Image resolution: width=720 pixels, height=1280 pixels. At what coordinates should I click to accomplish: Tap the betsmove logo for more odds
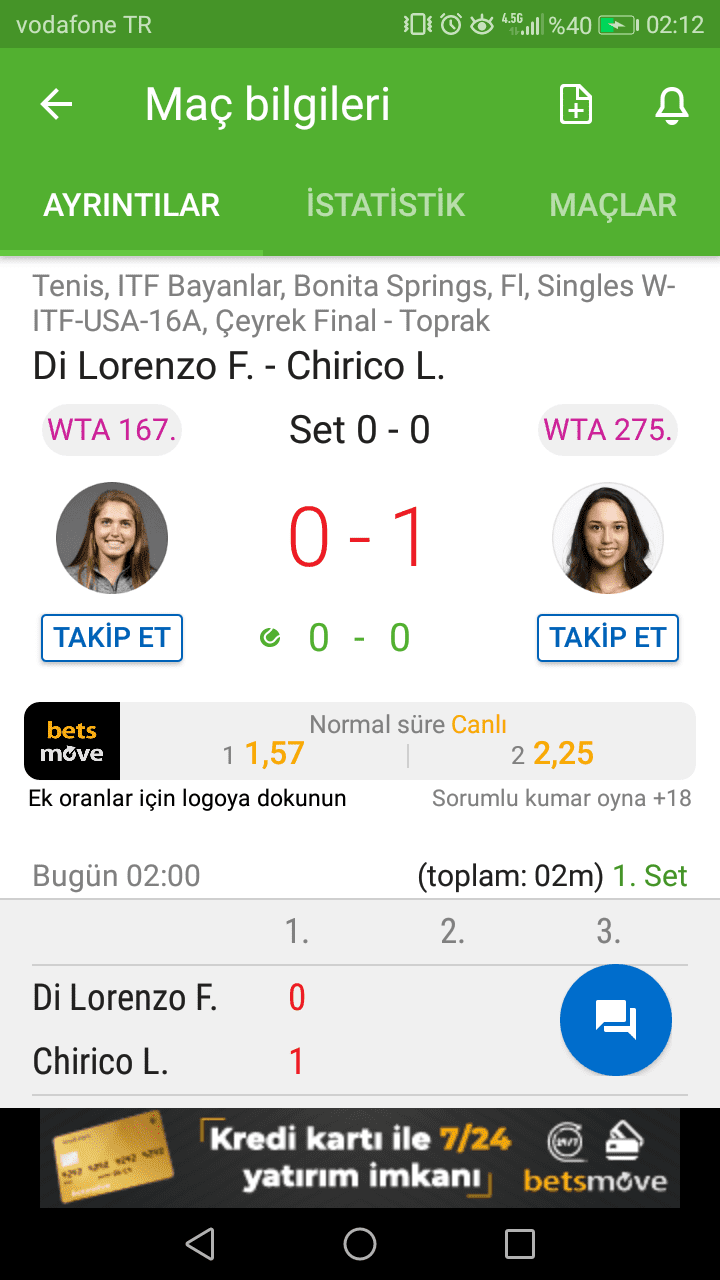coord(72,741)
